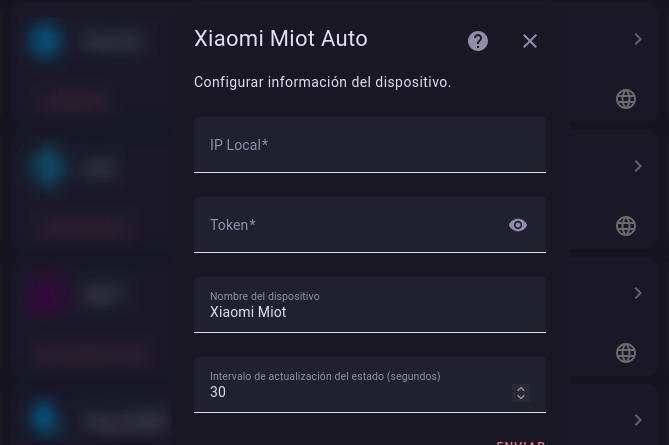Tap the update interval seconds field
This screenshot has width=669, height=445.
click(355, 392)
